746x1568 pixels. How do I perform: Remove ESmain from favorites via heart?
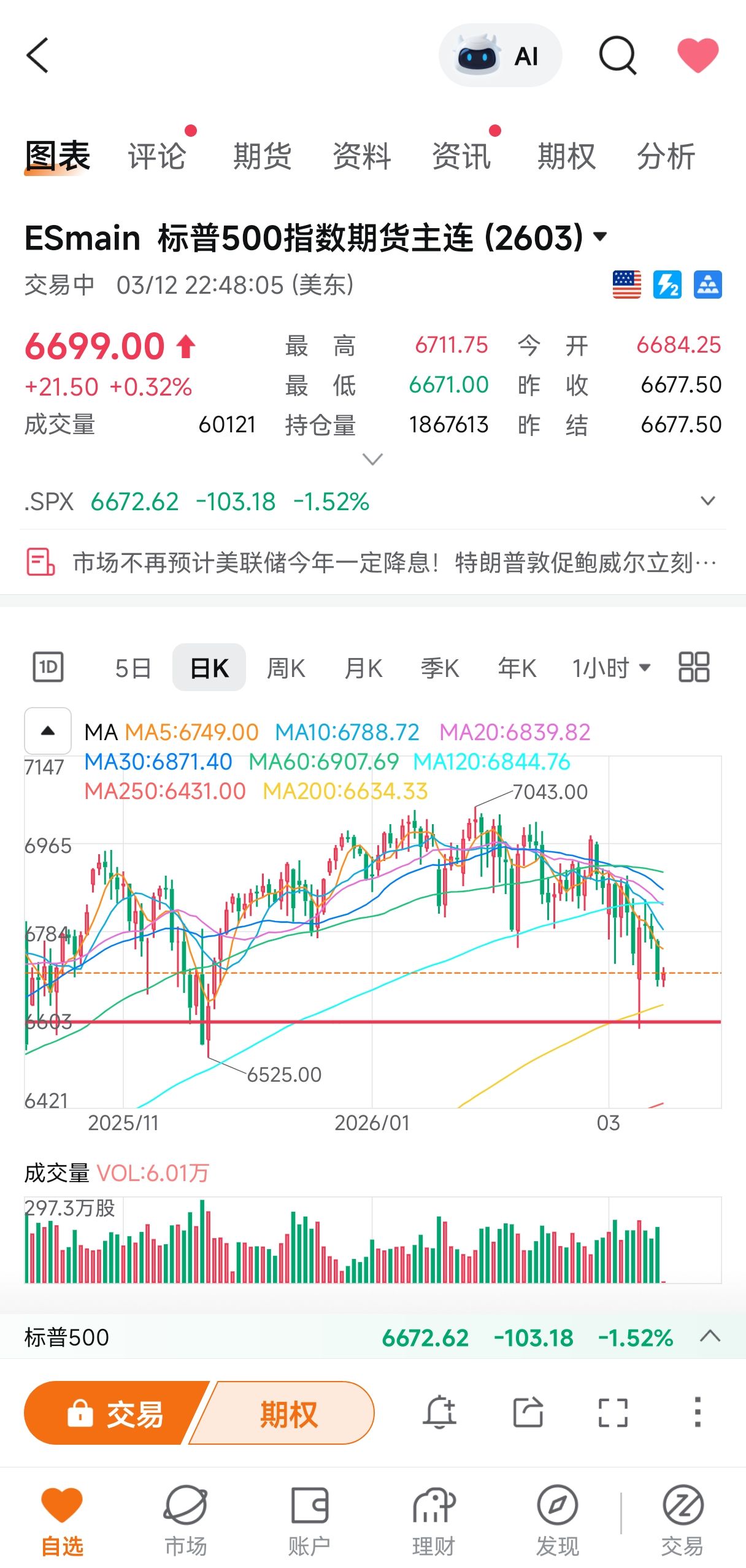(x=698, y=55)
